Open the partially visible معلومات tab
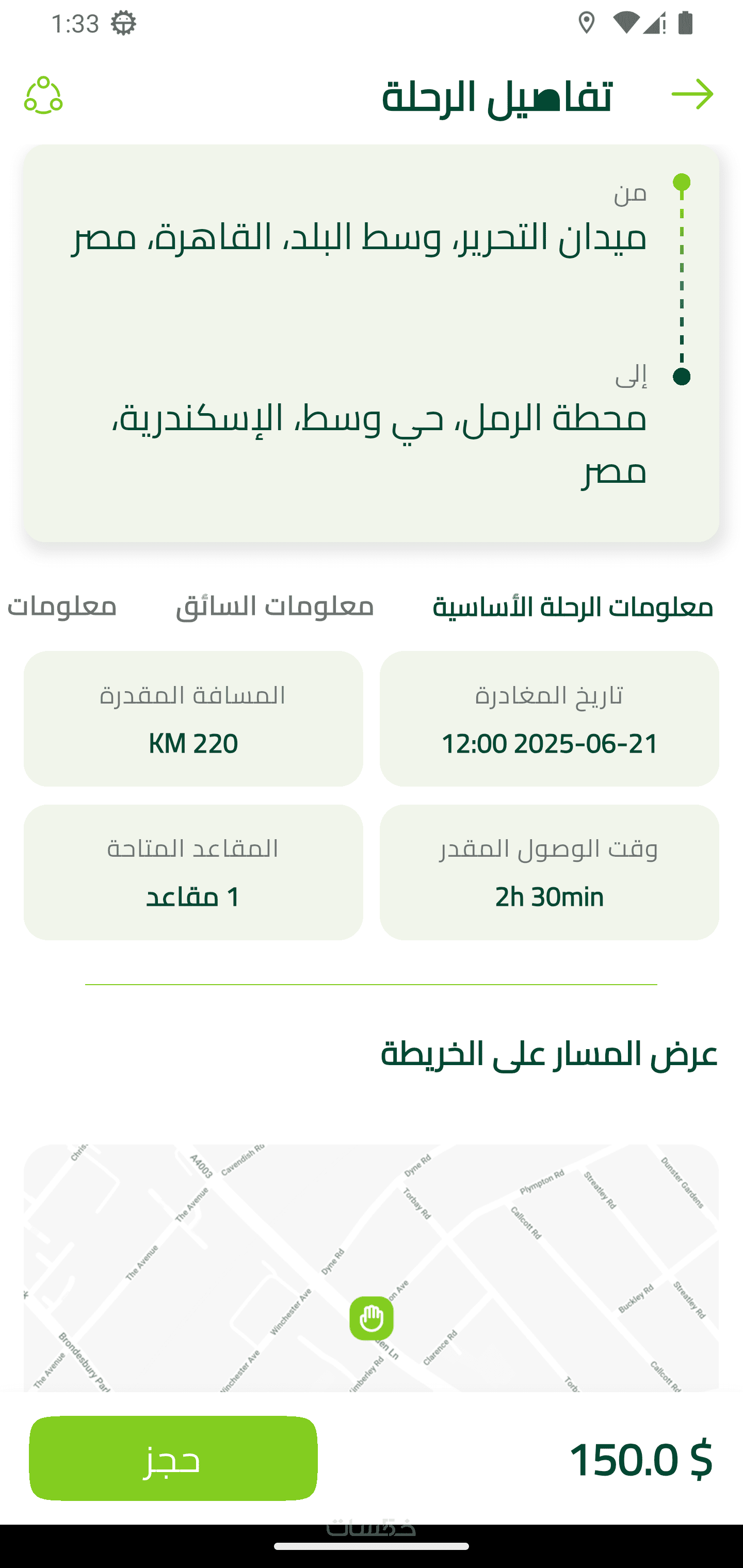This screenshot has width=743, height=1568. click(61, 607)
